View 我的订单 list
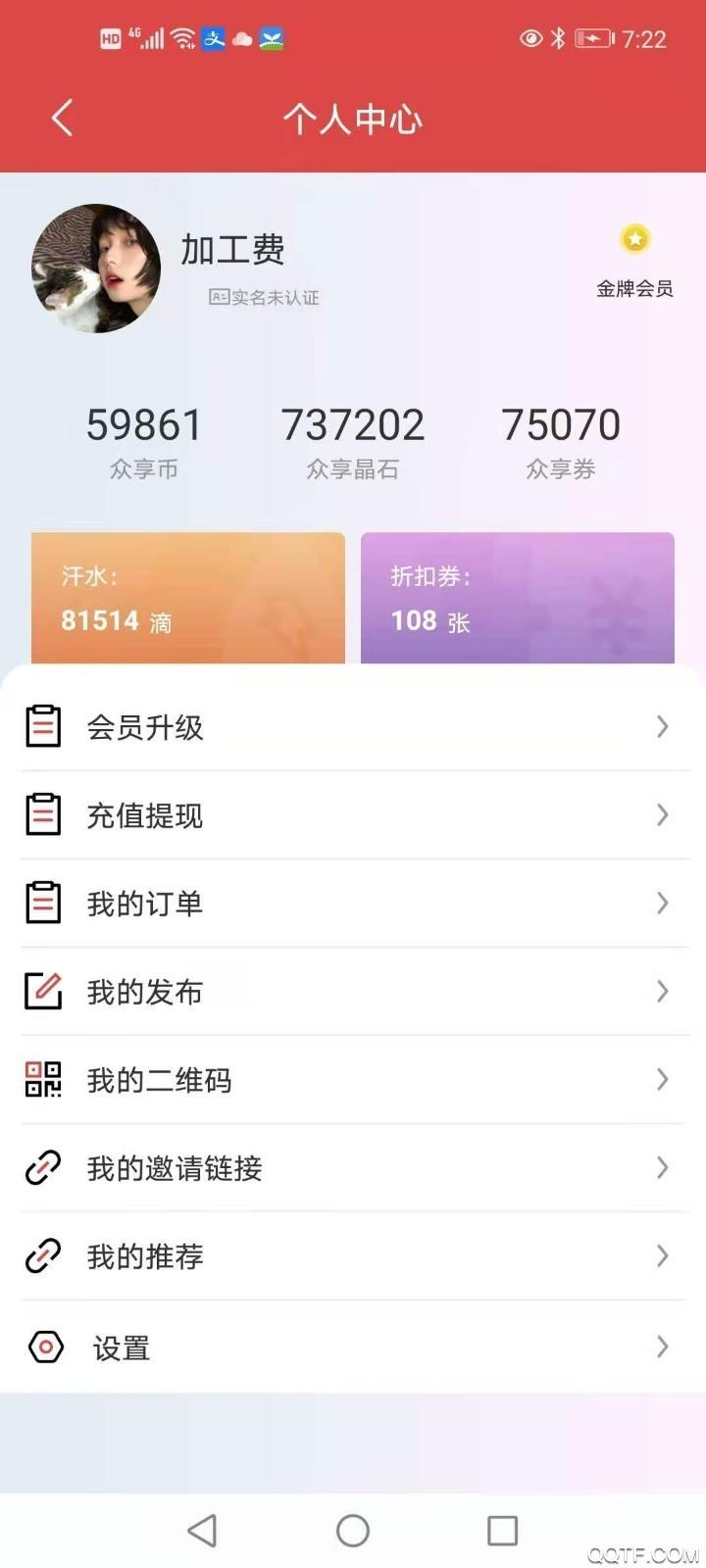This screenshot has height=1568, width=706. (353, 904)
